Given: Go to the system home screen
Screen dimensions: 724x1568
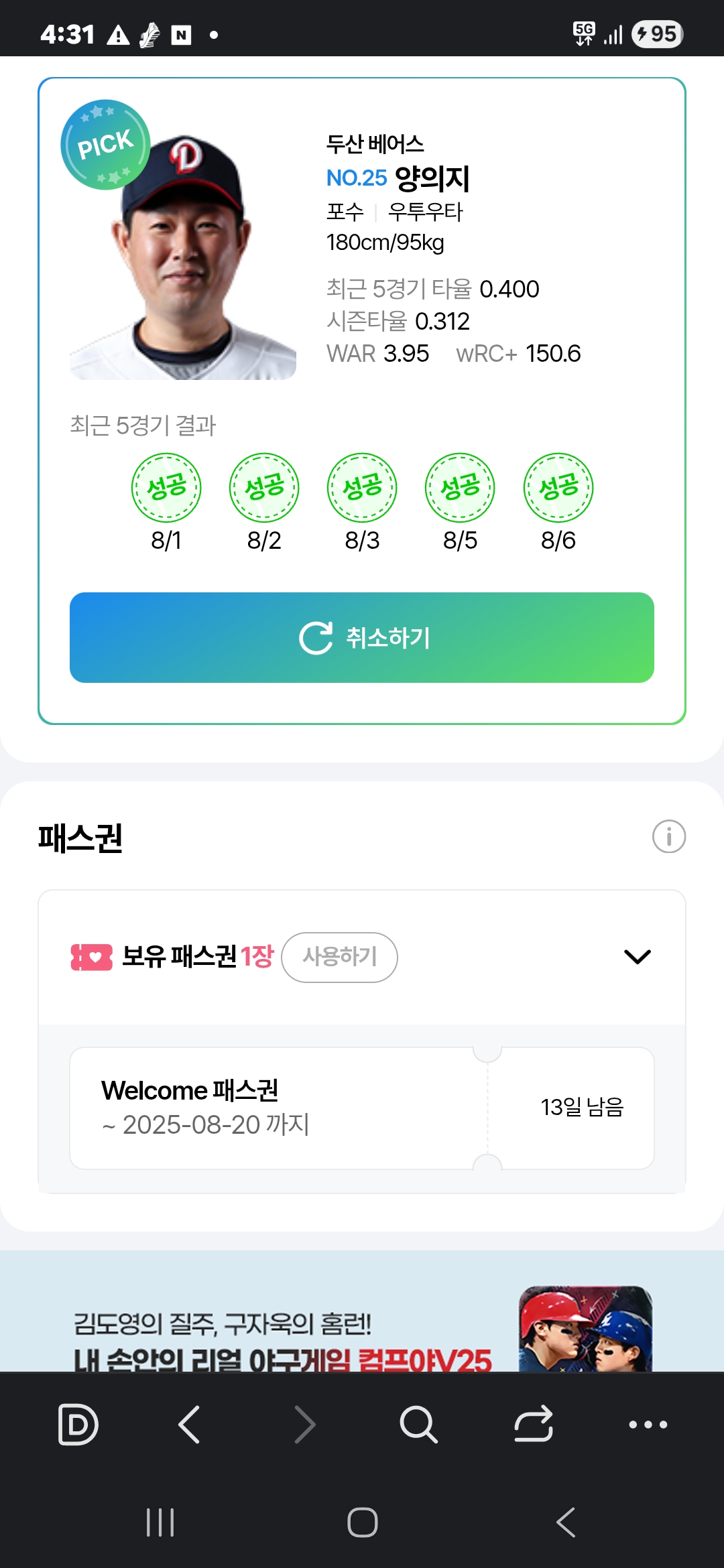Looking at the screenshot, I should pos(362,1522).
